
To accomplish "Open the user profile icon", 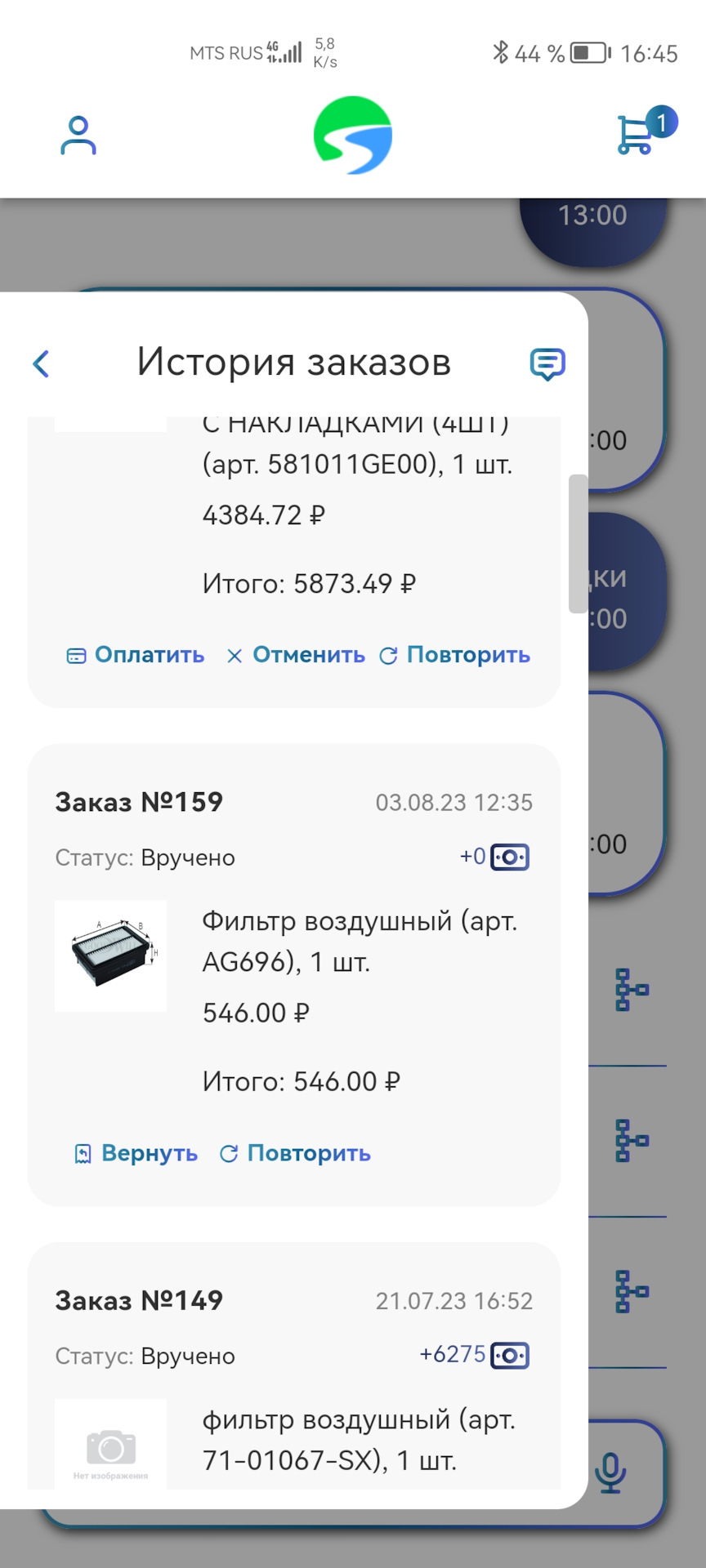I will click(78, 136).
